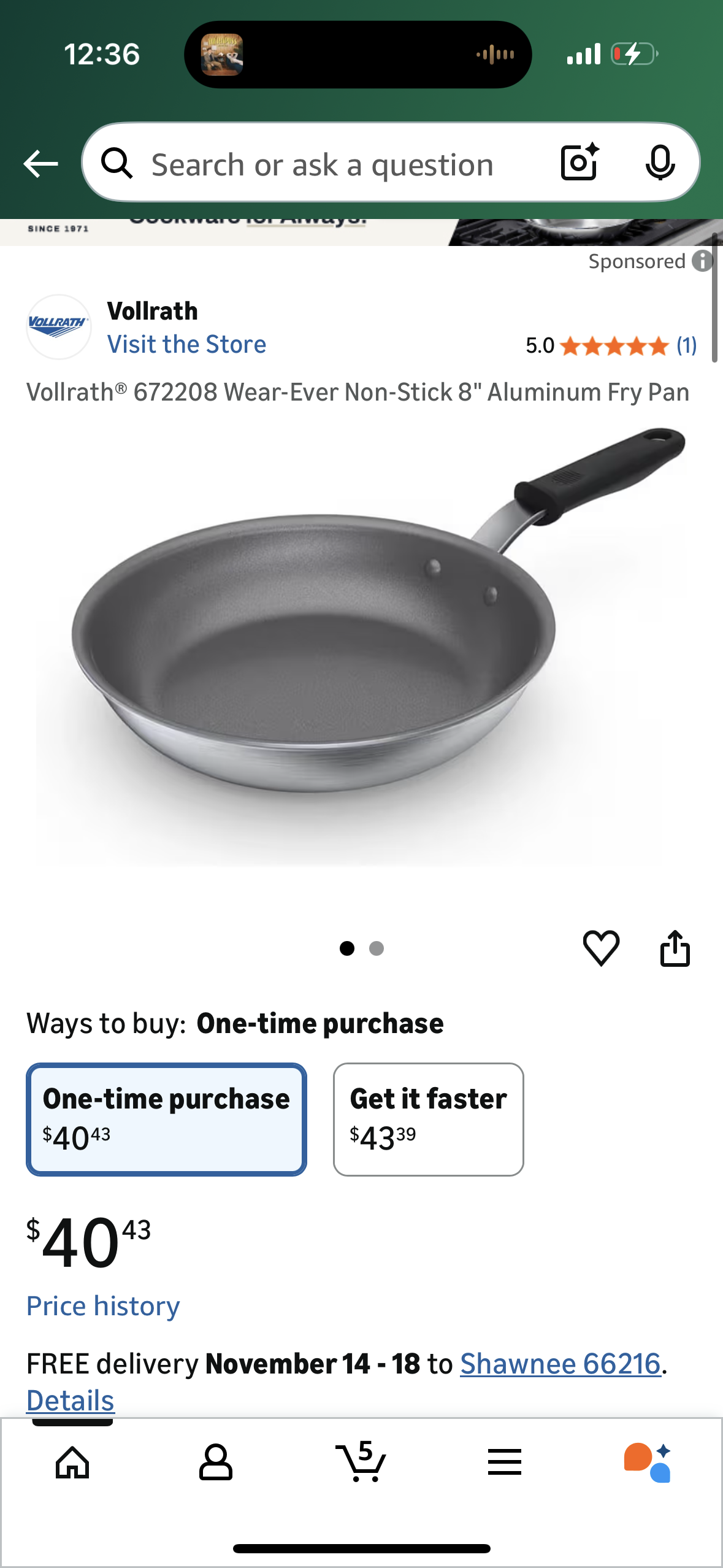This screenshot has height=1568, width=723.
Task: Open Amazon Lens camera search
Action: 579,163
